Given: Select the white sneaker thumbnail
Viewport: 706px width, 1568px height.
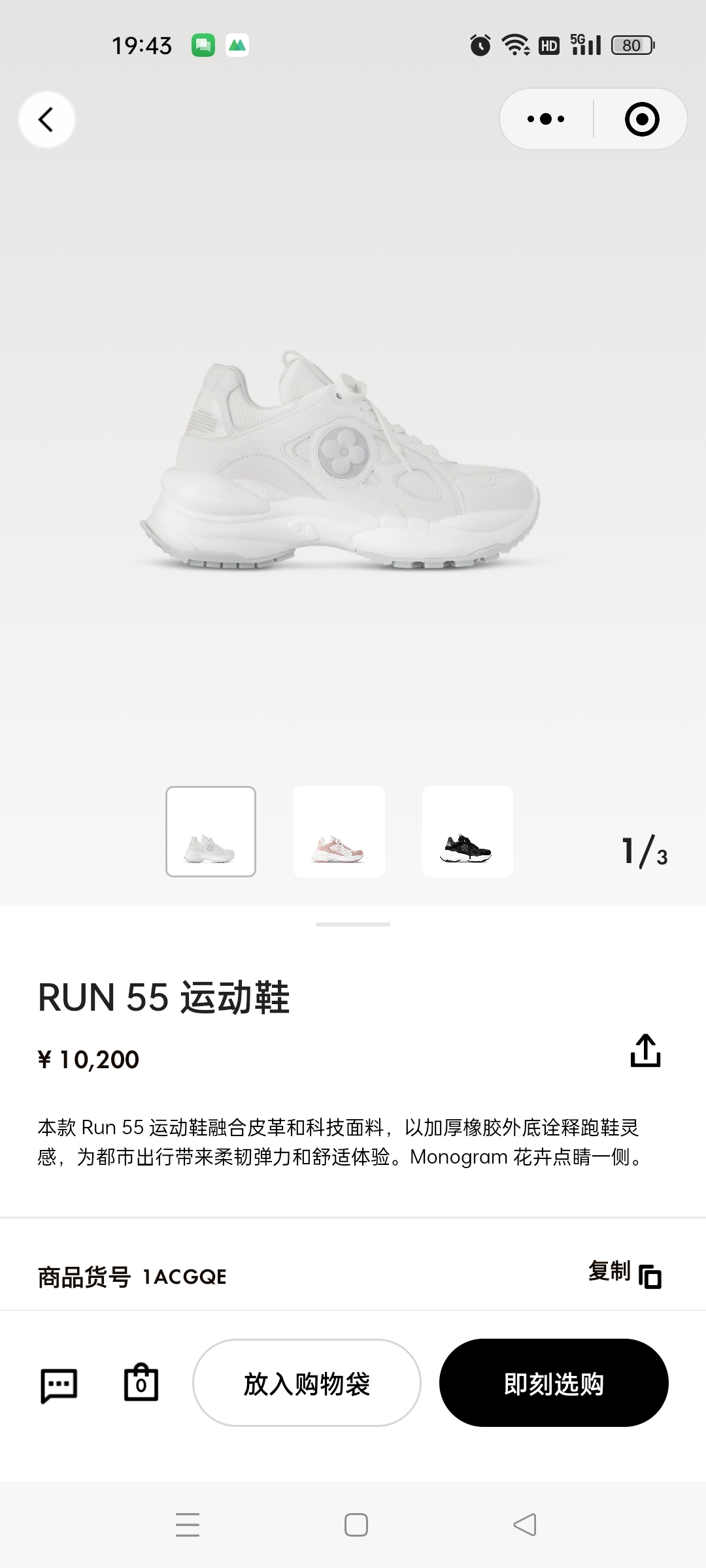Looking at the screenshot, I should point(210,831).
